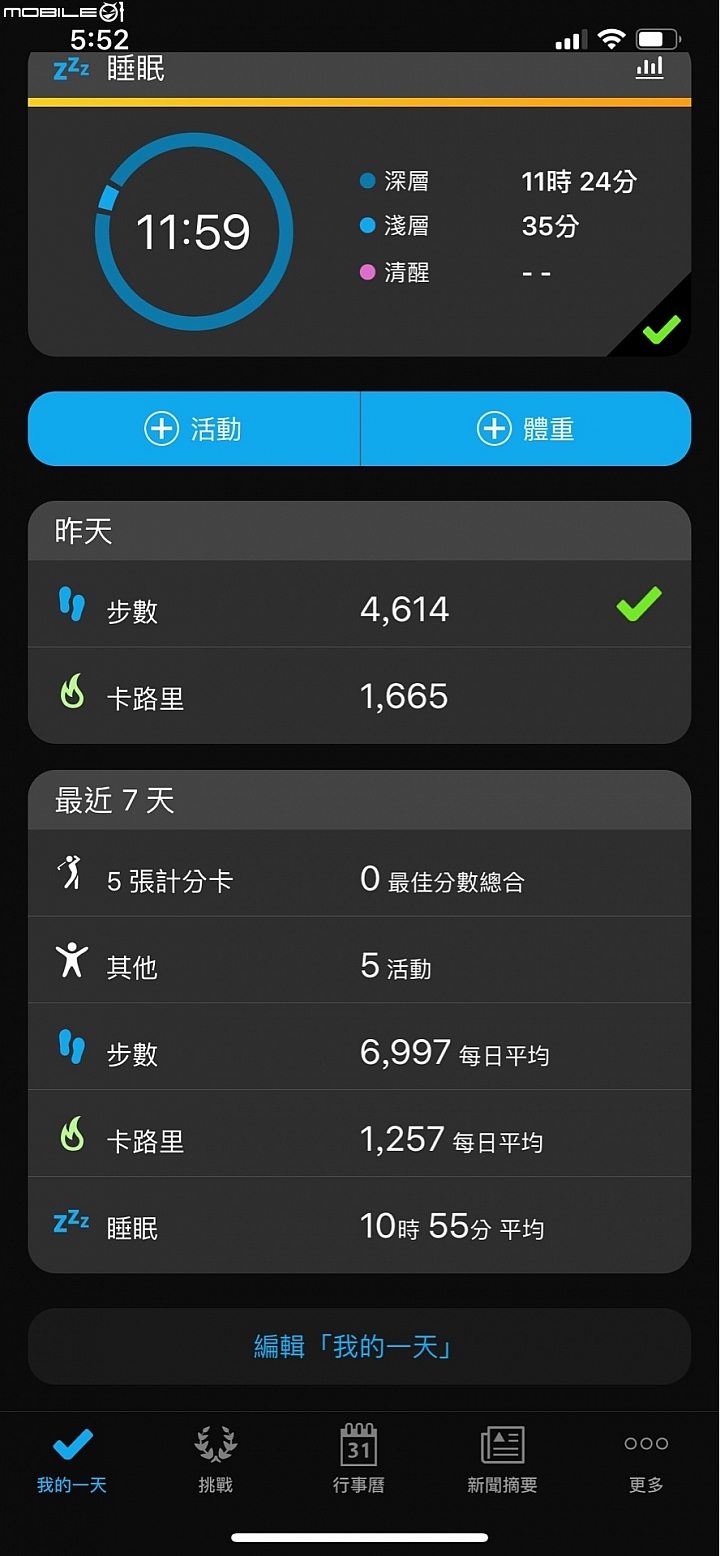Add a 體重 weight entry
Image resolution: width=720 pixels, height=1556 pixels.
coord(525,429)
